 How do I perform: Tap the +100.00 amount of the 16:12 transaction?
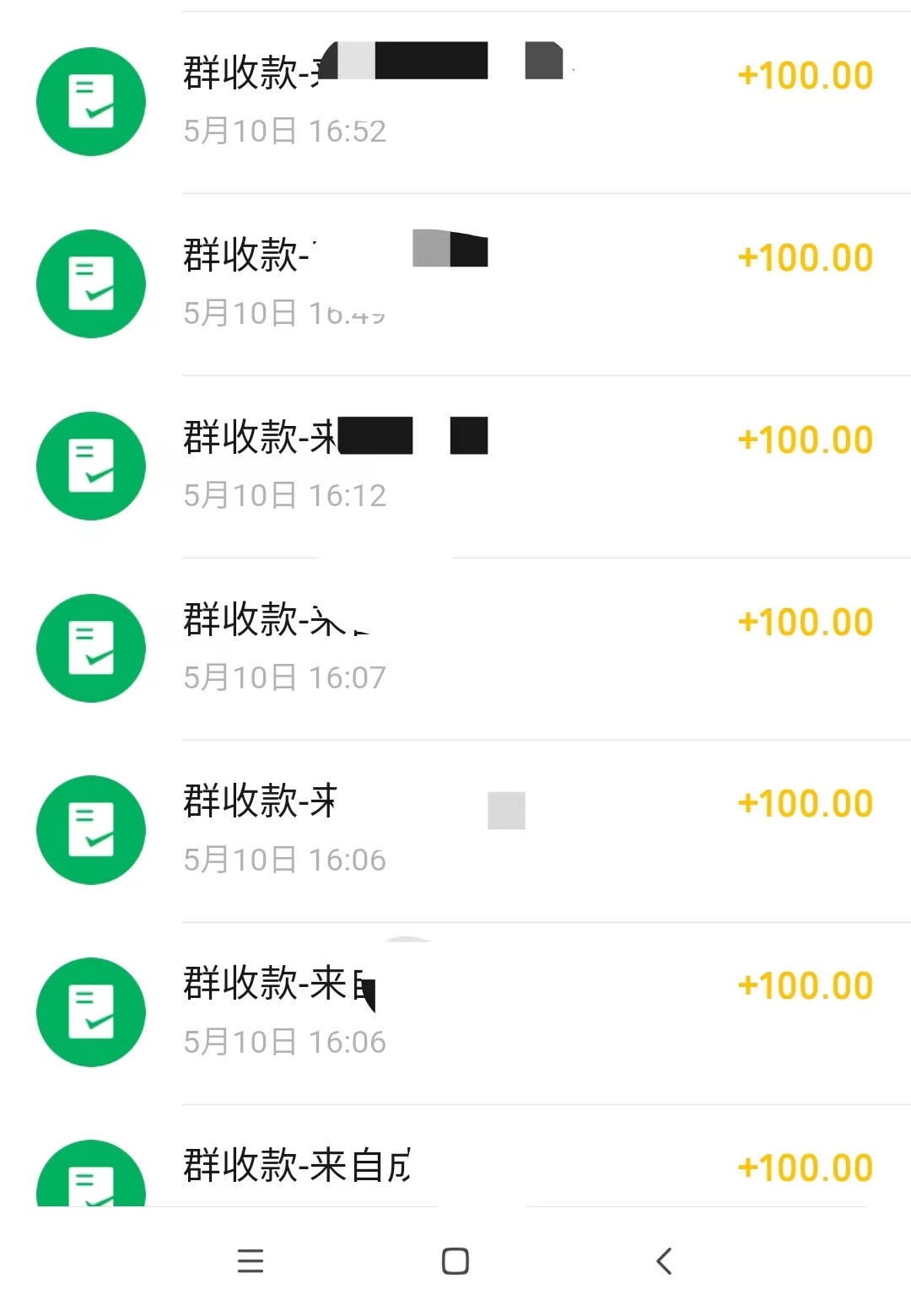point(803,440)
